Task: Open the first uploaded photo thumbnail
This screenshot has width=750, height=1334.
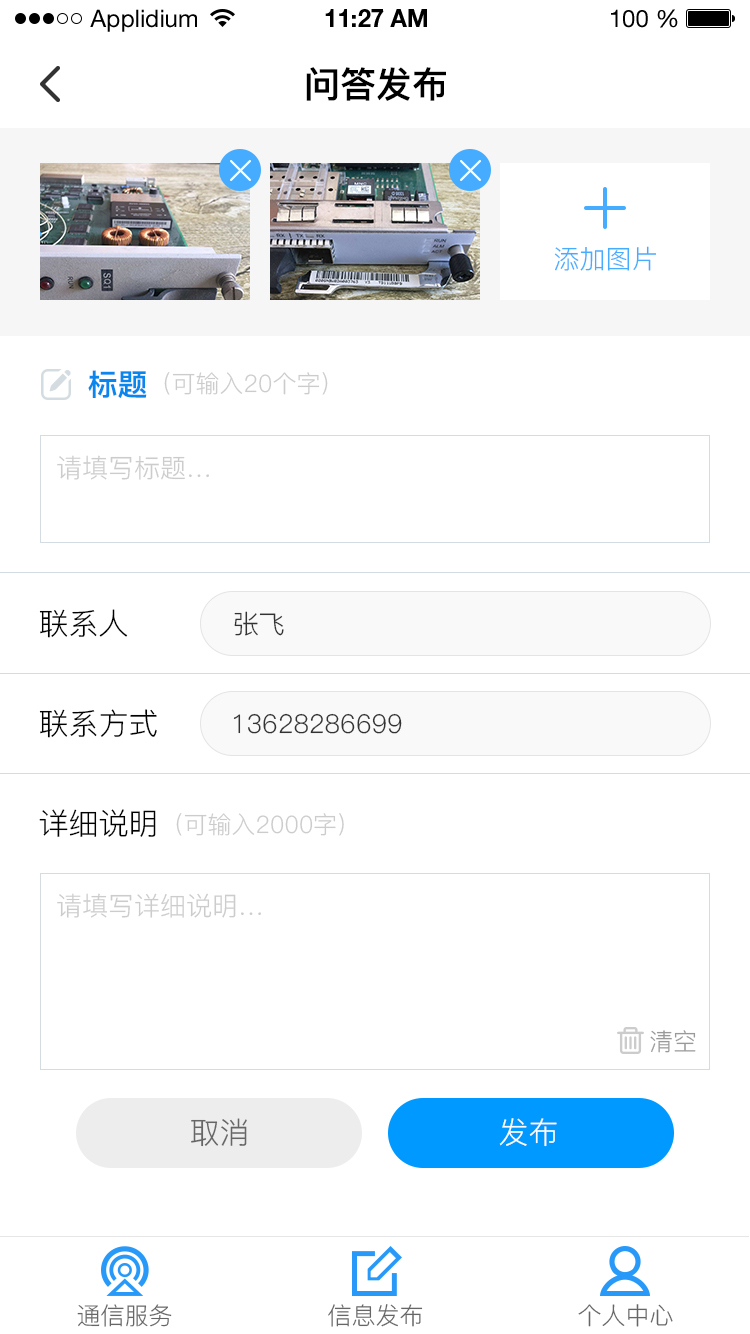Action: pyautogui.click(x=140, y=240)
